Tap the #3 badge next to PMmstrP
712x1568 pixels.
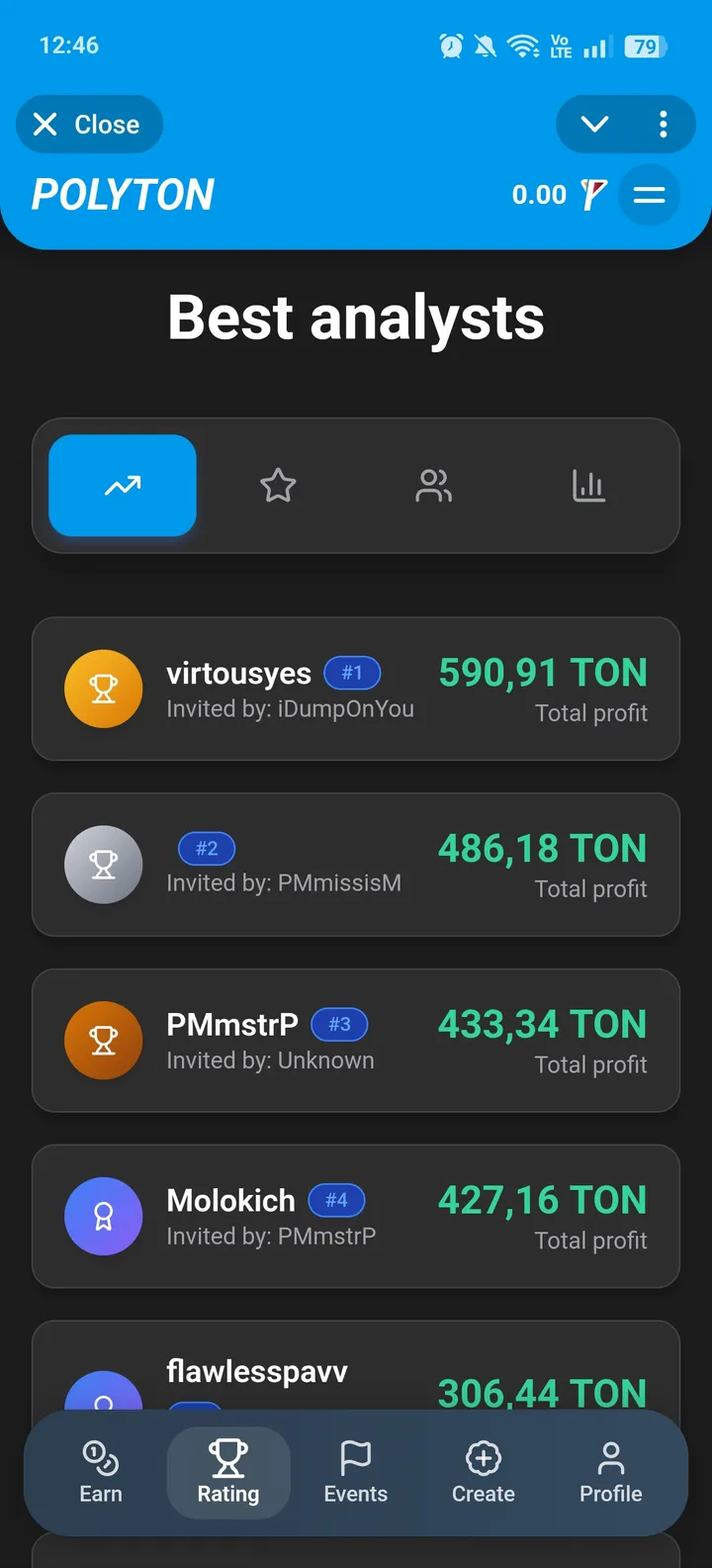click(x=339, y=1025)
